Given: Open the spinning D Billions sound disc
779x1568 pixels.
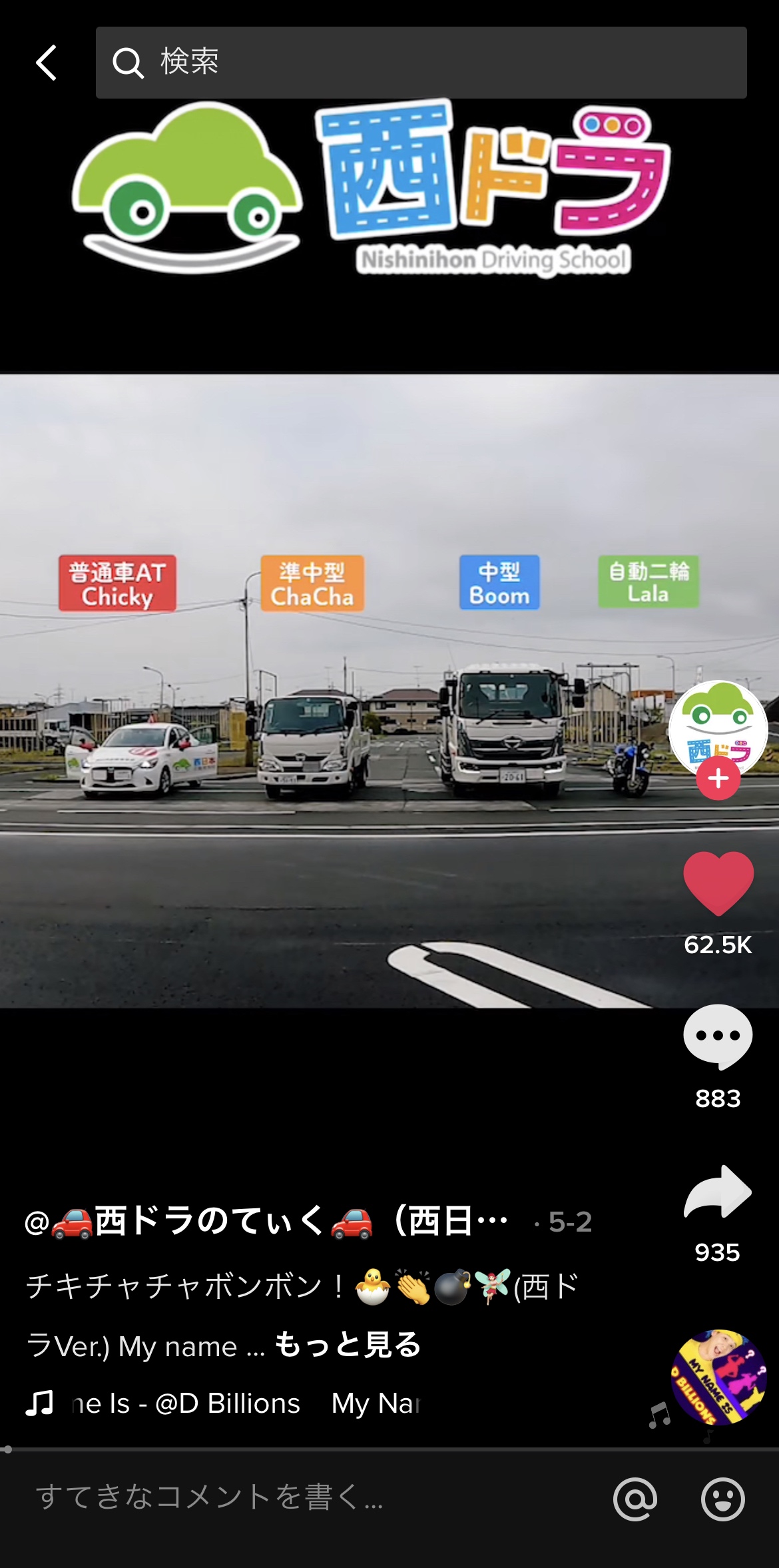Looking at the screenshot, I should tap(718, 1377).
